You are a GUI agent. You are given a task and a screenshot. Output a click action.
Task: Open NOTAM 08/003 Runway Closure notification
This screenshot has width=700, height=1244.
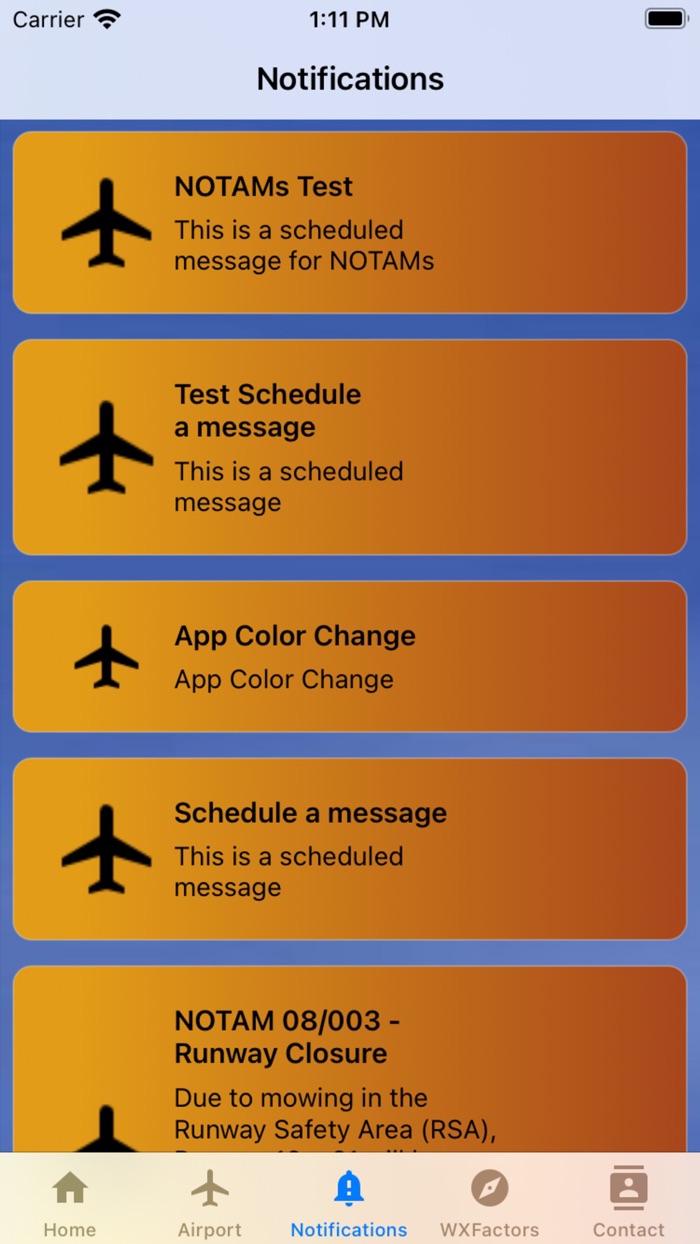(350, 1060)
